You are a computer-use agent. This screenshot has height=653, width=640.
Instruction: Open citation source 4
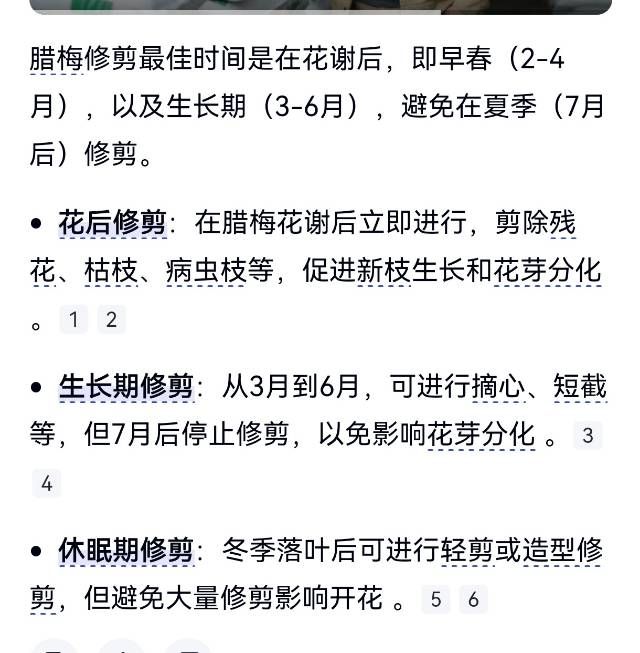tap(46, 484)
